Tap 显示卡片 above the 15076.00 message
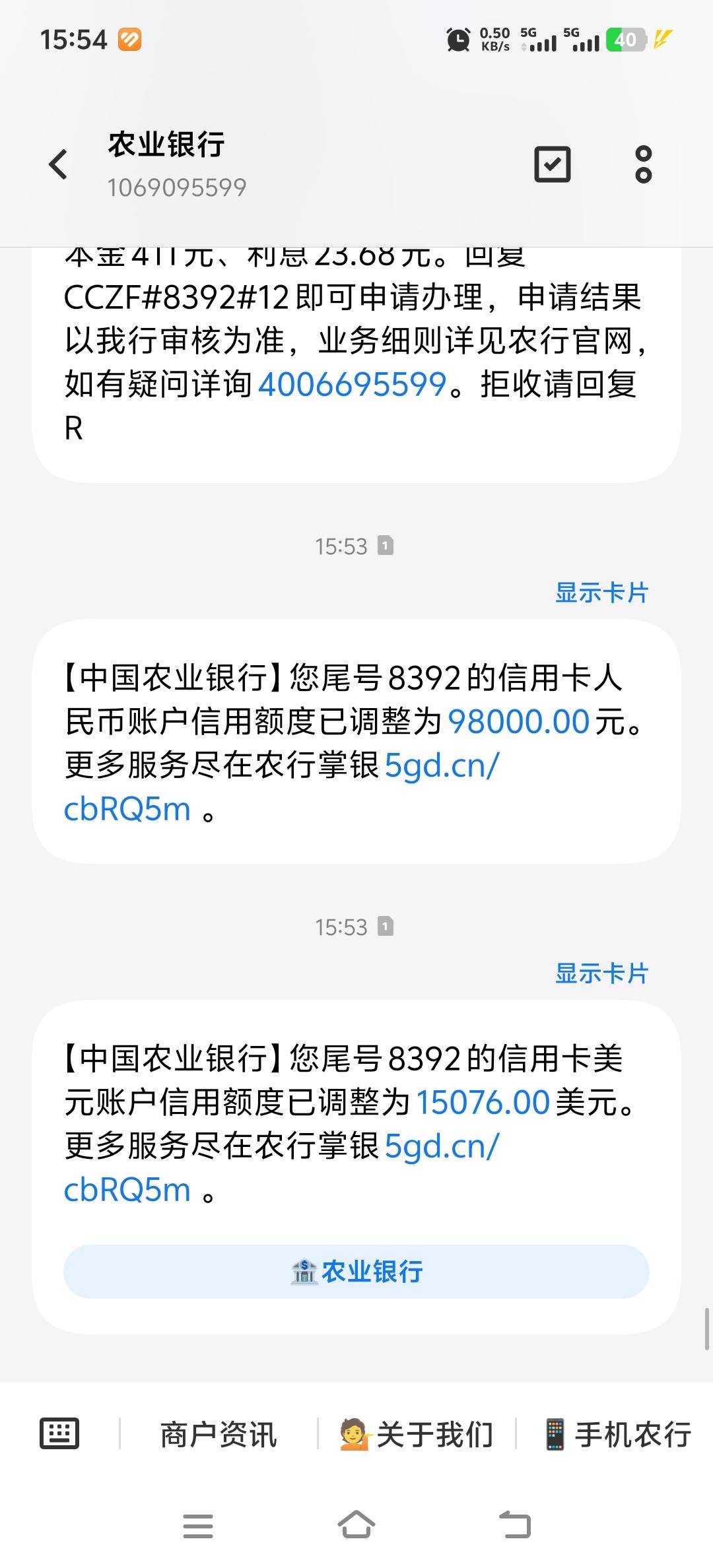 click(x=601, y=973)
